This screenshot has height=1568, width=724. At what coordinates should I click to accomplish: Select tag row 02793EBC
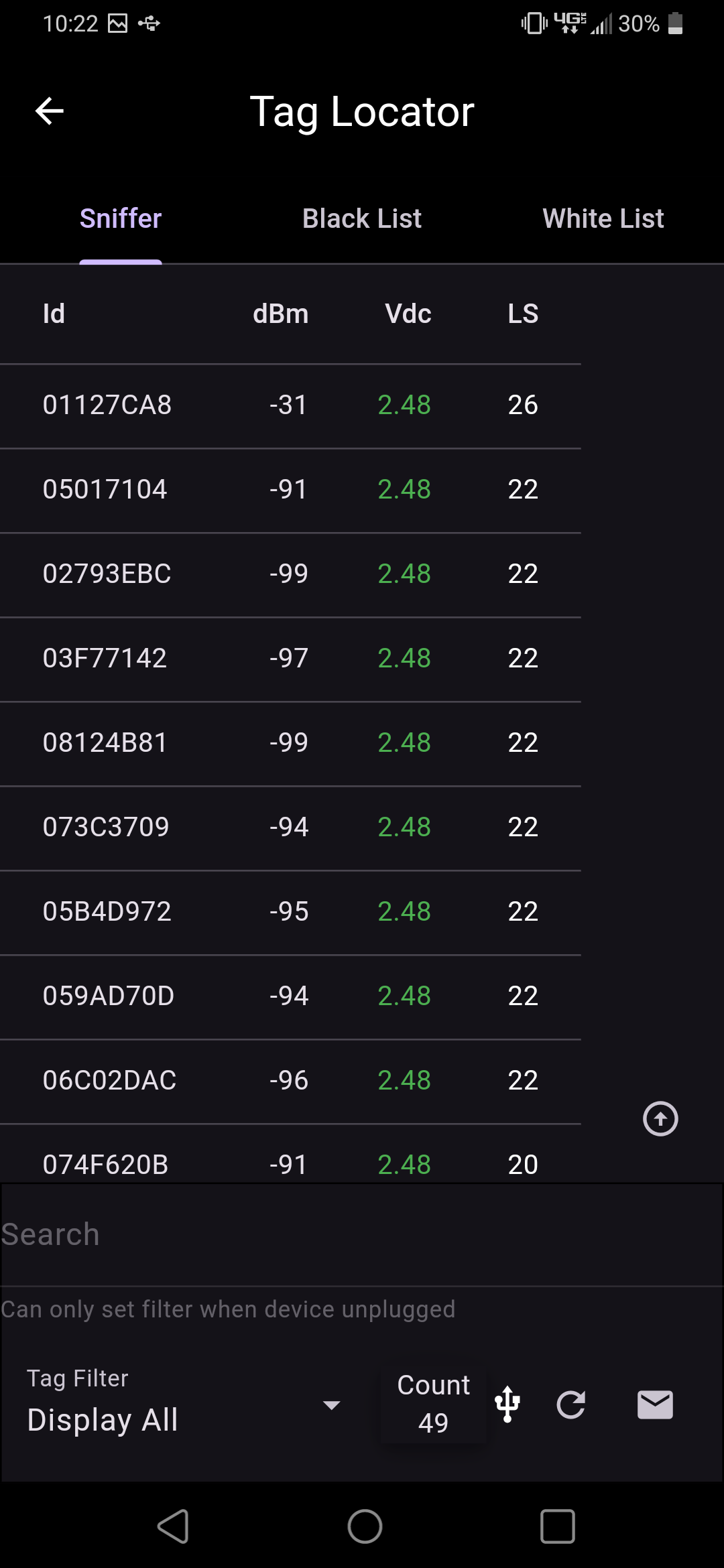tap(290, 574)
